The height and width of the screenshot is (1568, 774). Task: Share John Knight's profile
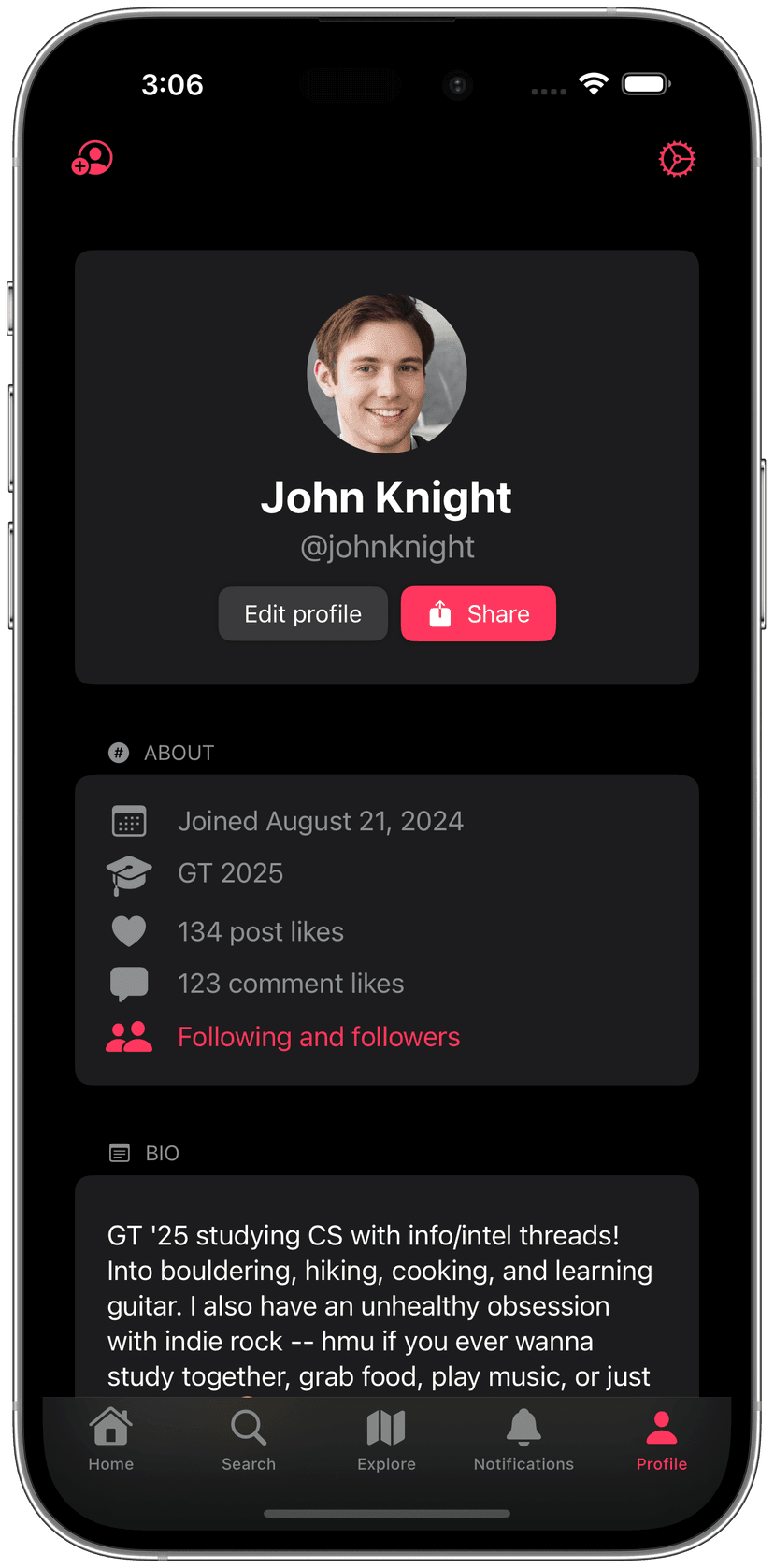[479, 614]
